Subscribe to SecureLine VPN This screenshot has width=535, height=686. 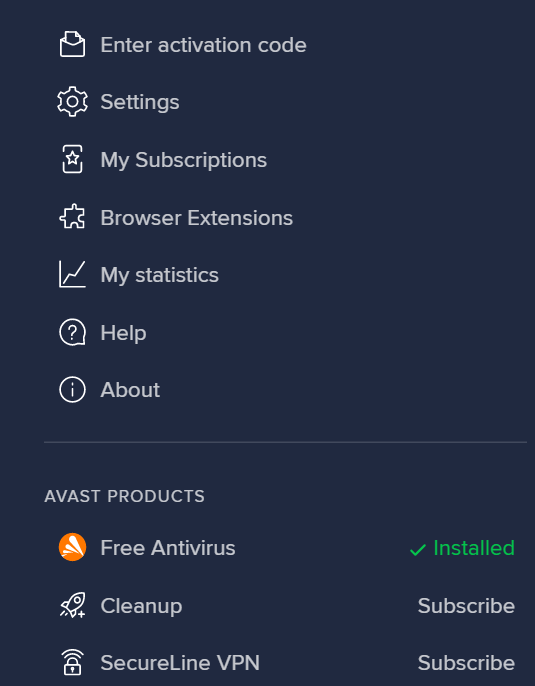pyautogui.click(x=466, y=663)
